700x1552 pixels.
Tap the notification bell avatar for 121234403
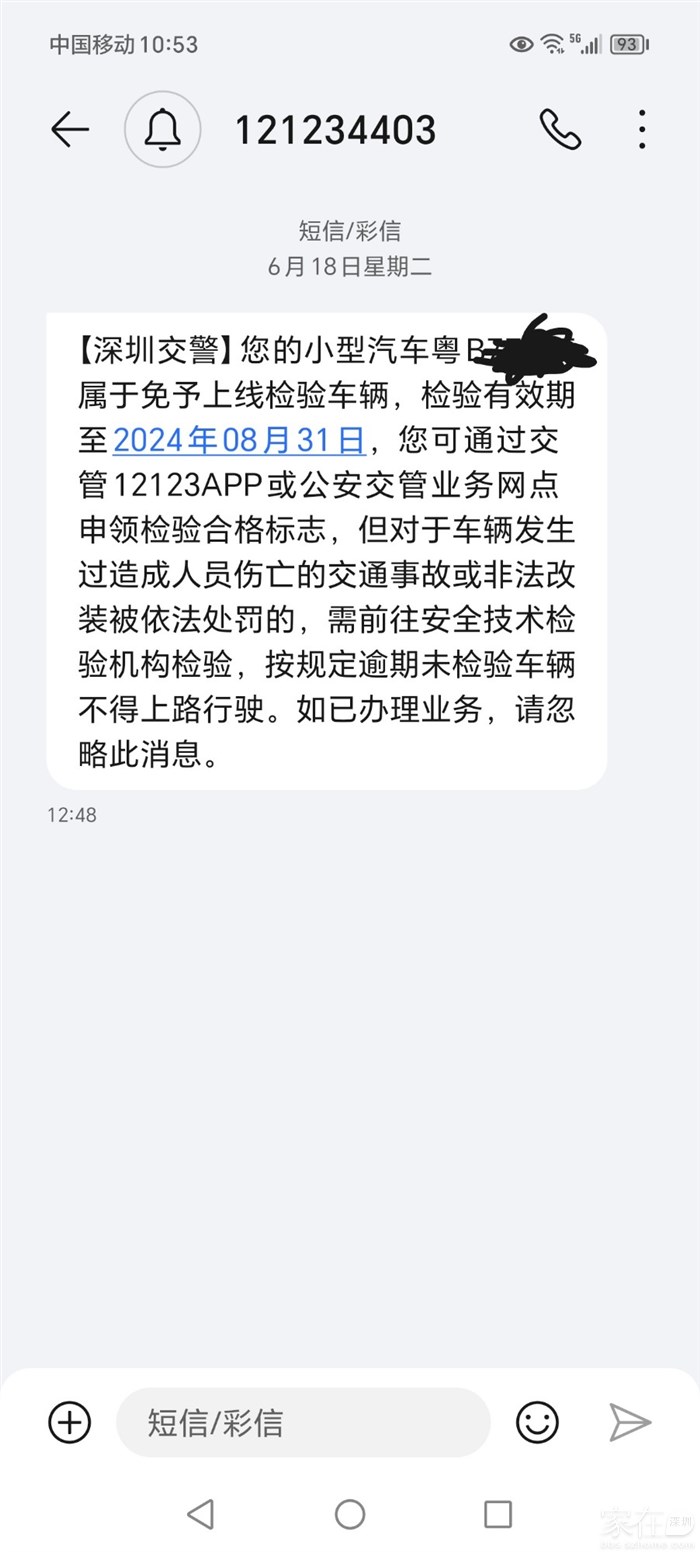pos(162,130)
